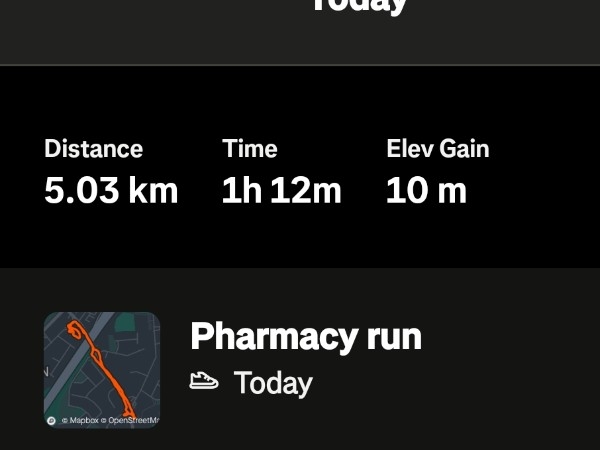Open the Pharmacy run activity
600x450 pixels.
(x=306, y=337)
